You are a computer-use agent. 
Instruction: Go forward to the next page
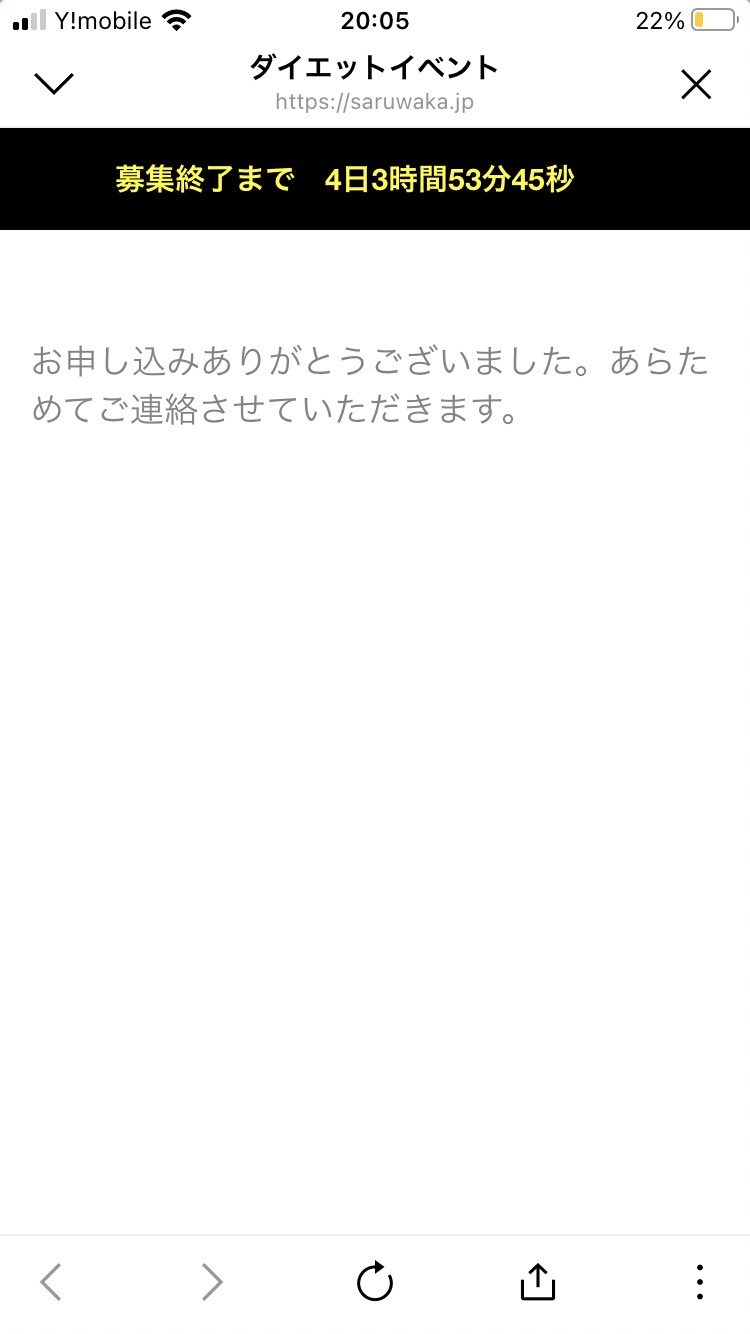[212, 1281]
